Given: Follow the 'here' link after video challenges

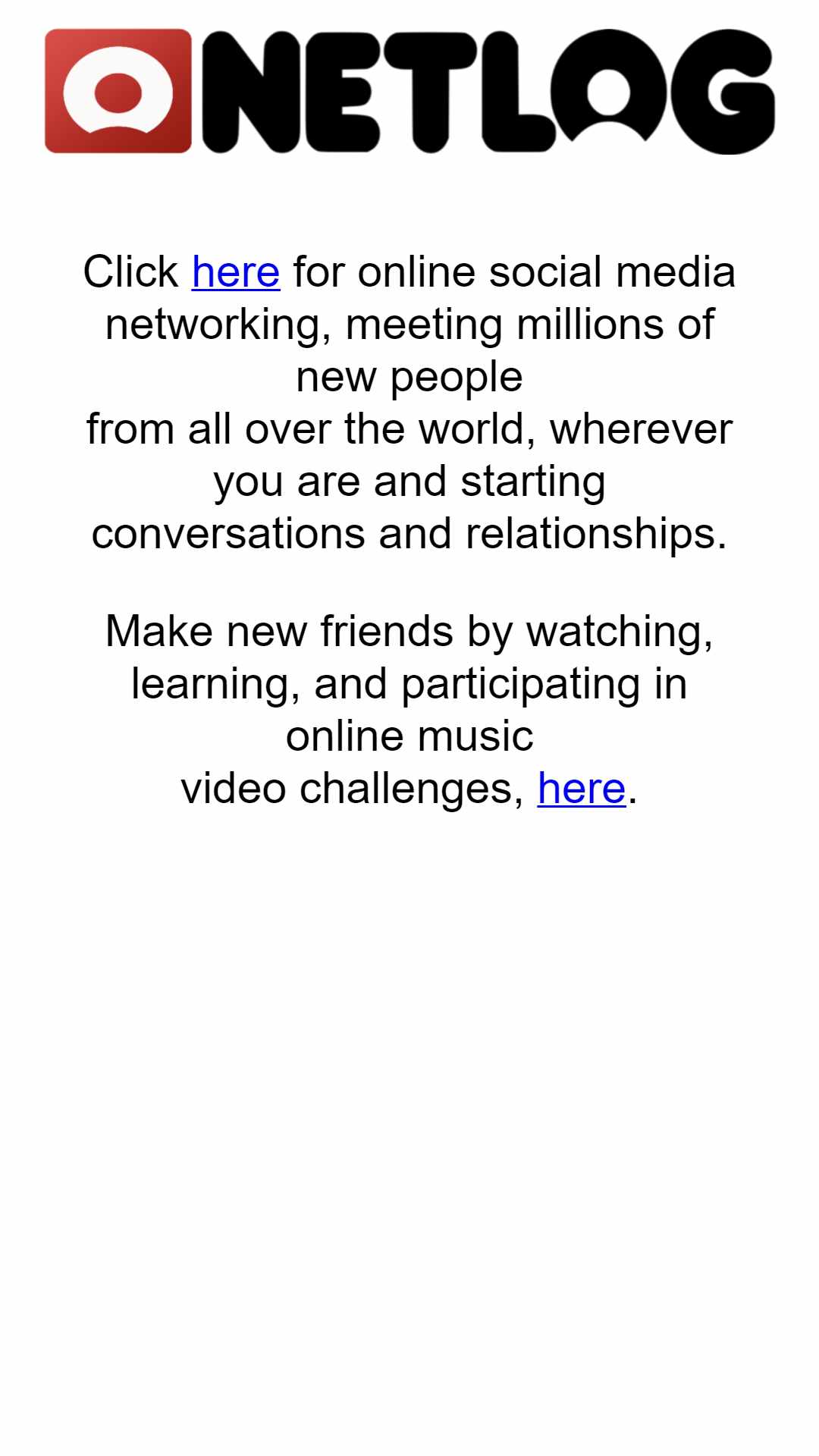Looking at the screenshot, I should click(x=582, y=788).
